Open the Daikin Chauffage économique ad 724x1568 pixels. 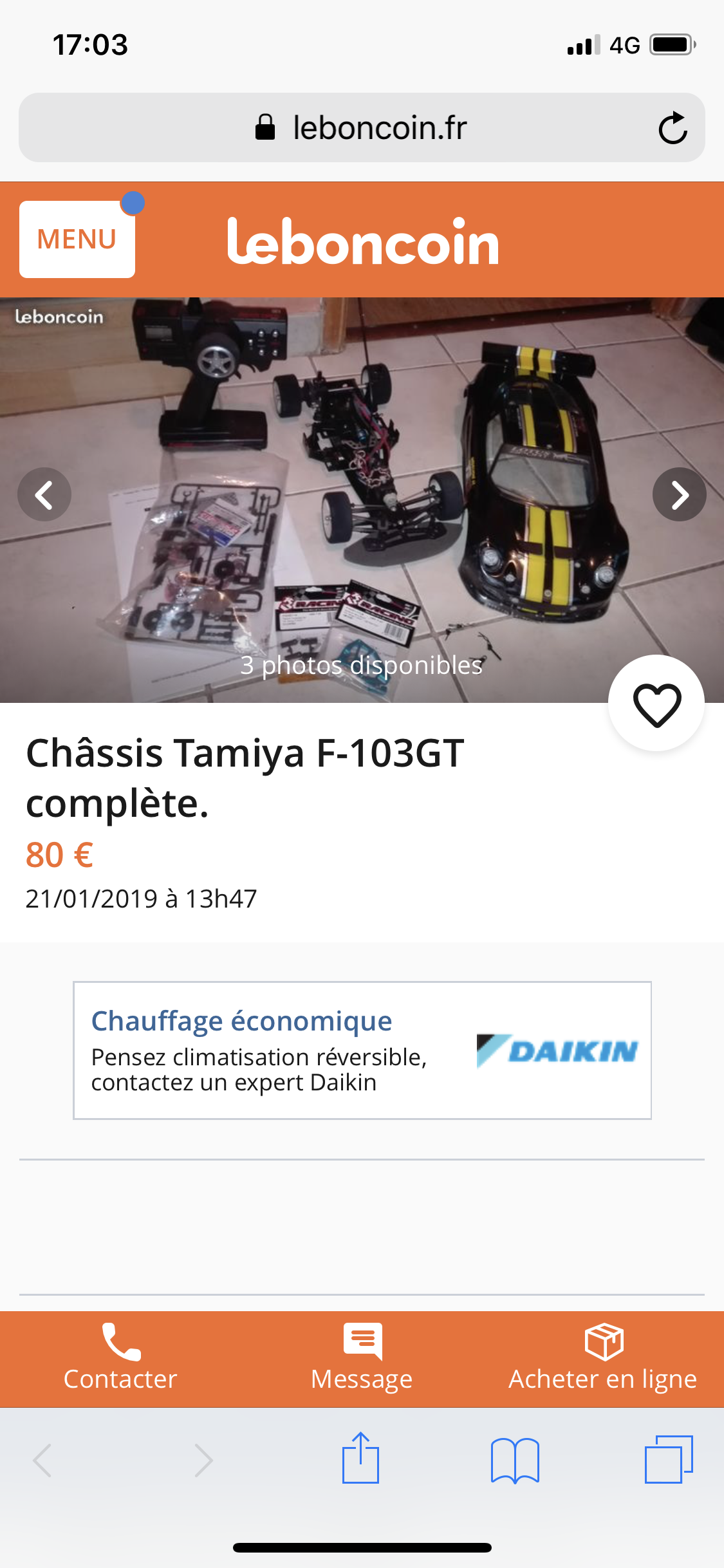(x=362, y=1050)
